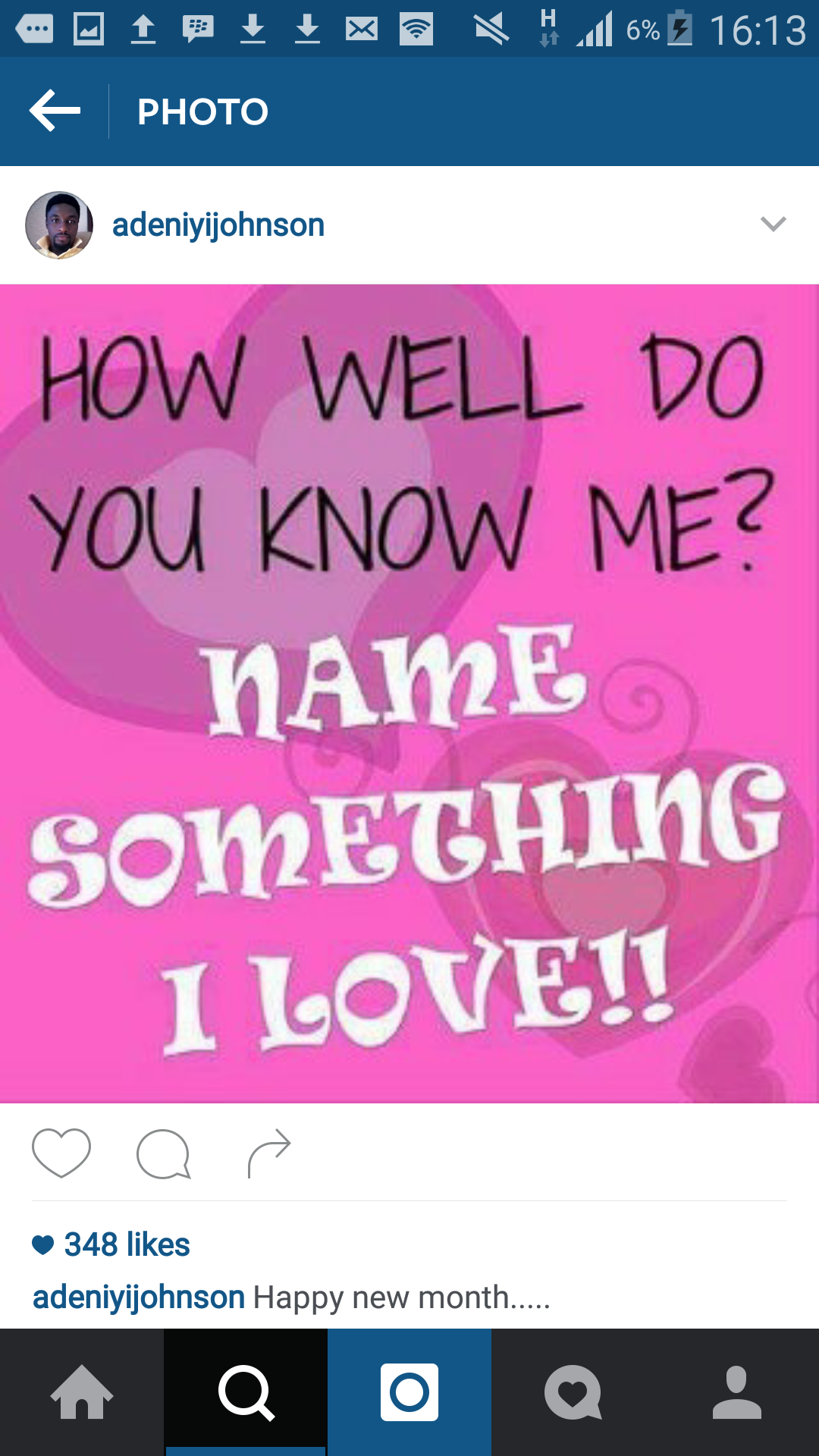This screenshot has height=1456, width=819.
Task: Tap the adeniyijohnson name in the caption
Action: (139, 1298)
